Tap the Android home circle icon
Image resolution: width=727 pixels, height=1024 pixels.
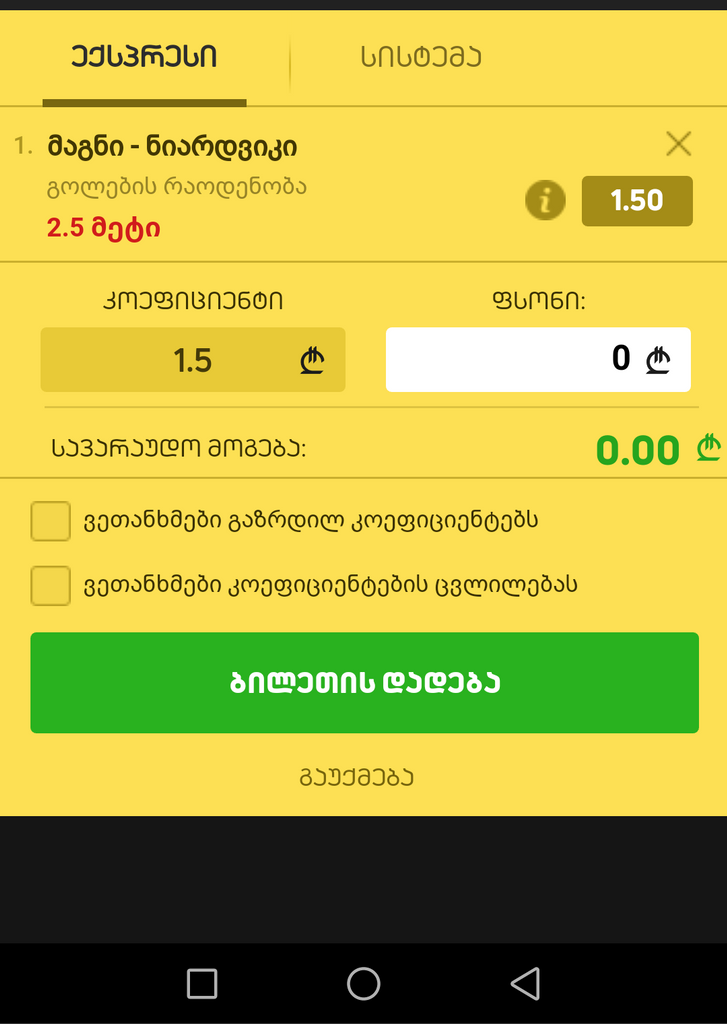coord(360,983)
